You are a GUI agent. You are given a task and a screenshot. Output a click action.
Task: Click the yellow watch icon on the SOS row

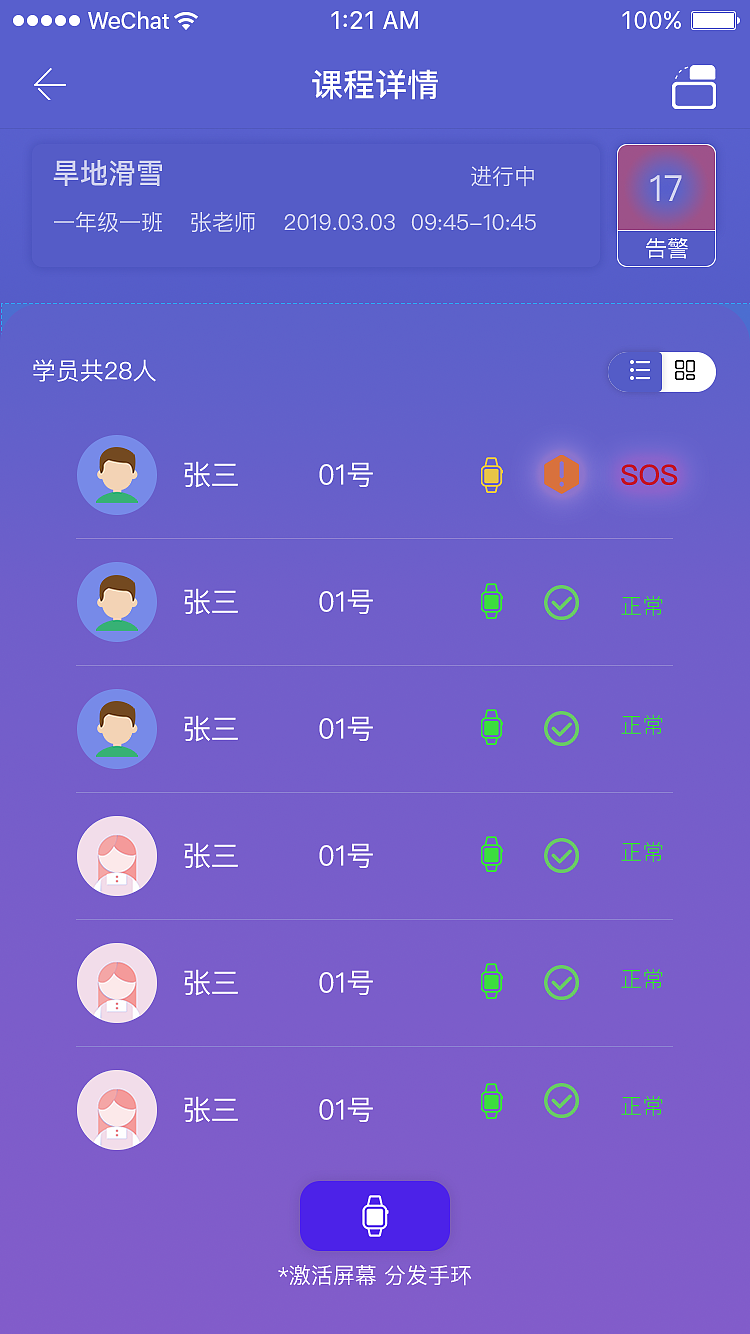point(490,475)
